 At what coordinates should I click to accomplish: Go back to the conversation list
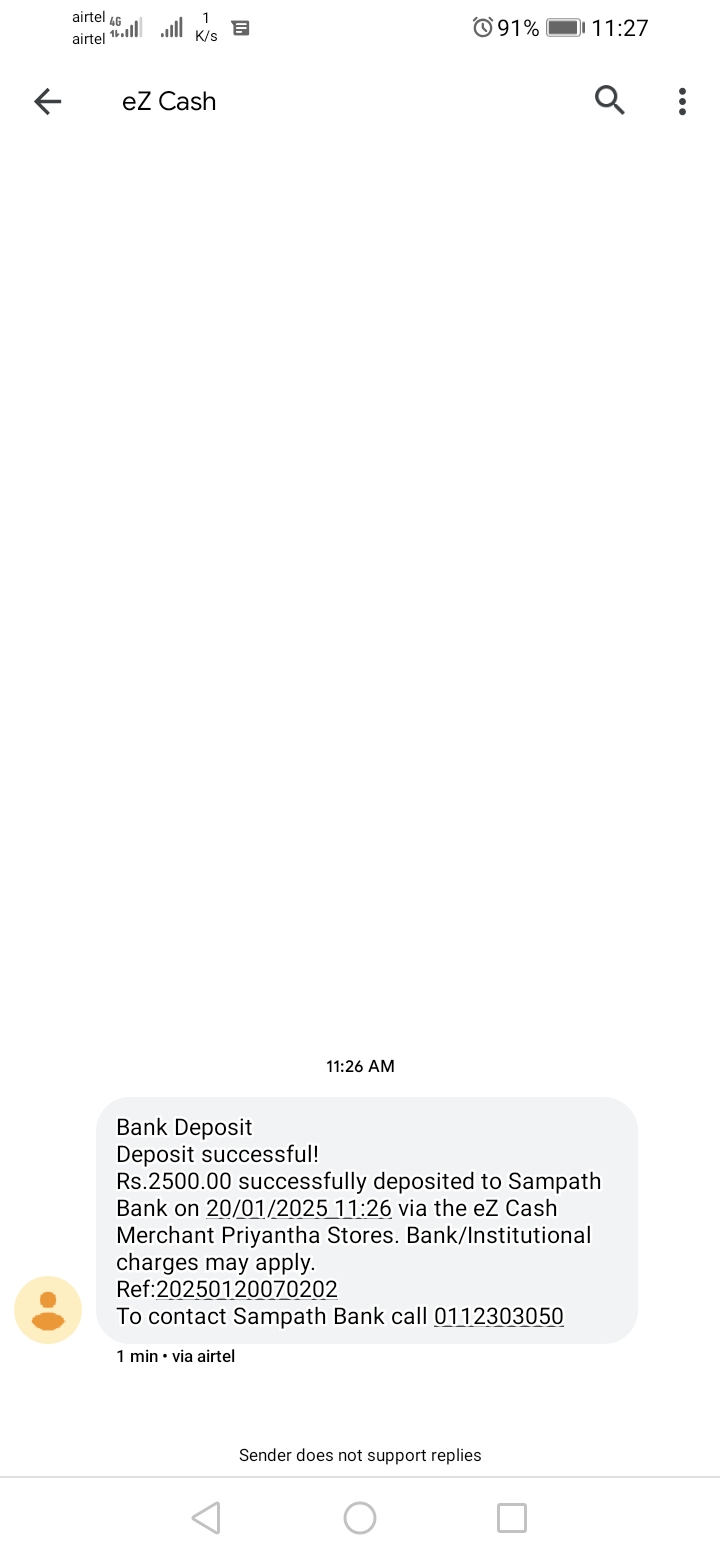(x=47, y=101)
